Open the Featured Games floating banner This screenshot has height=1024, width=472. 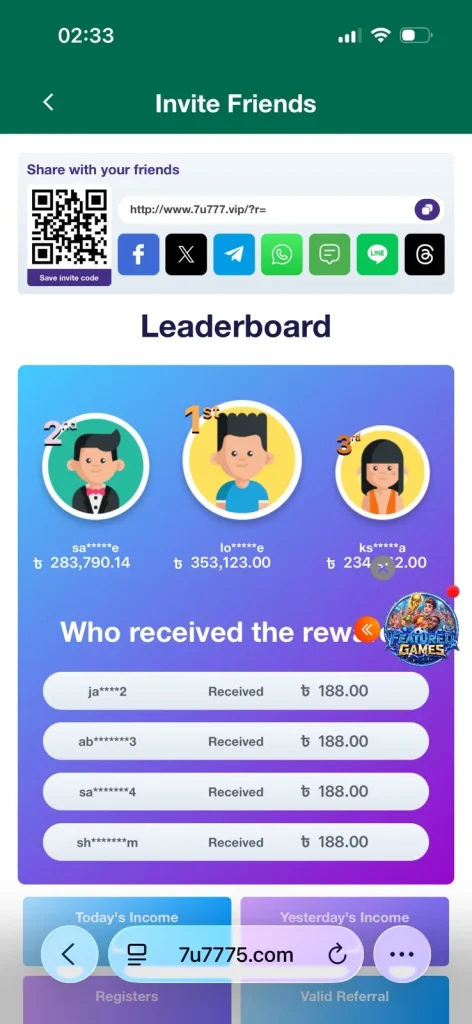422,630
